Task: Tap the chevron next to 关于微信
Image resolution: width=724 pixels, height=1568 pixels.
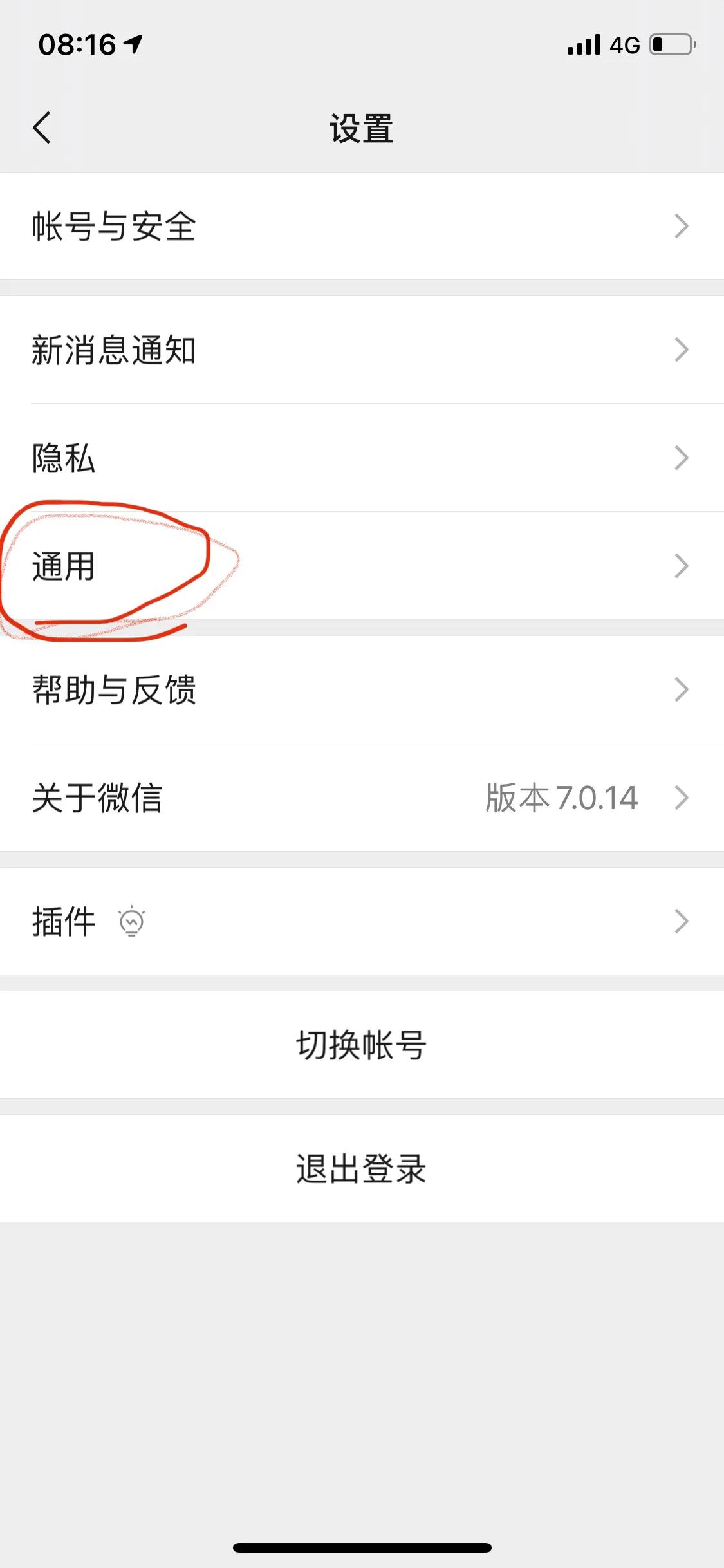Action: [682, 798]
